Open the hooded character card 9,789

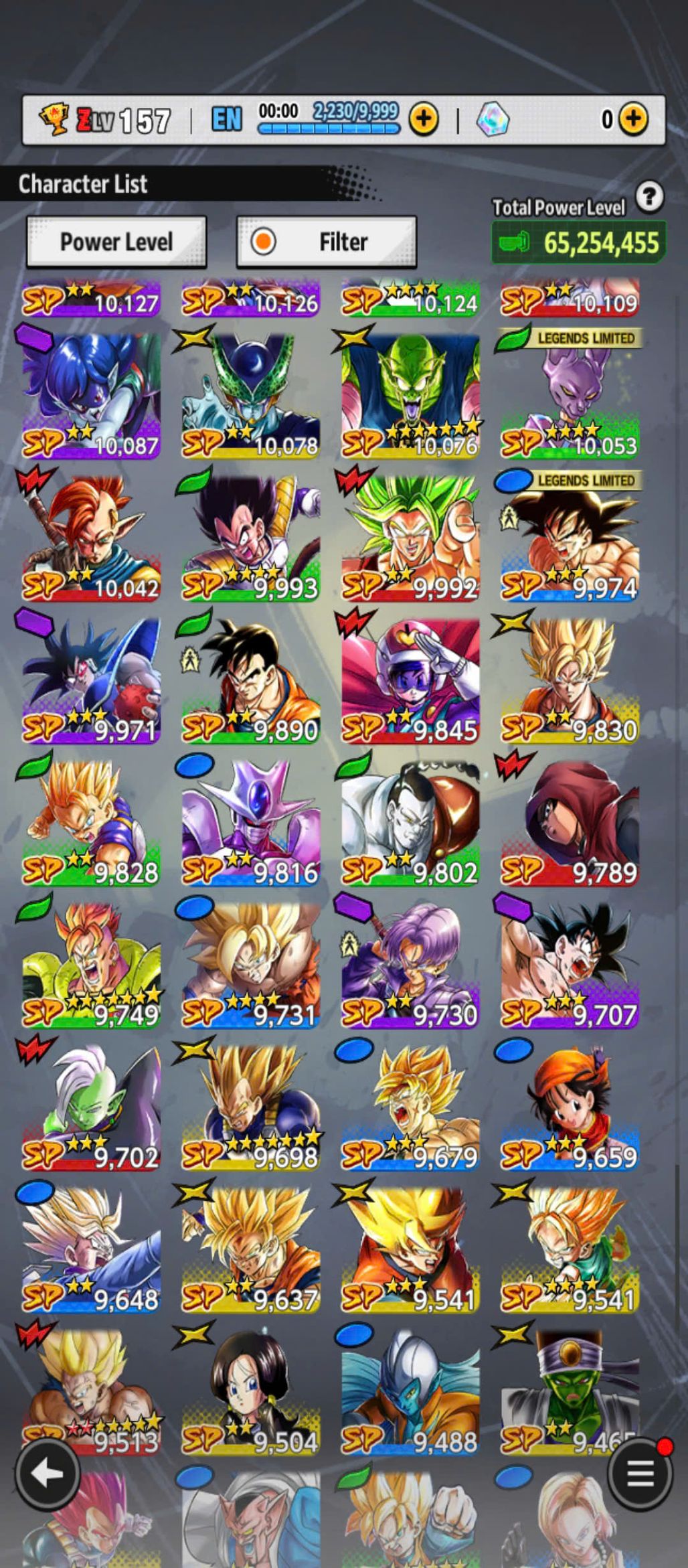(x=570, y=822)
